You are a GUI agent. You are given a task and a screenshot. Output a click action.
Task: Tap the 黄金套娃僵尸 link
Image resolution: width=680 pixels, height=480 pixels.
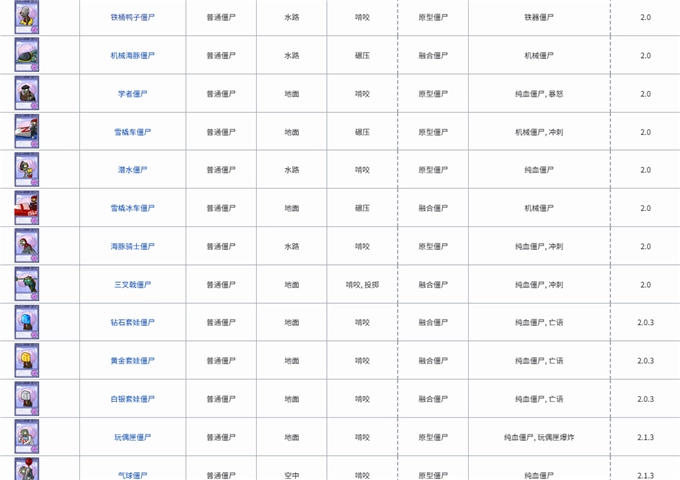(x=132, y=360)
